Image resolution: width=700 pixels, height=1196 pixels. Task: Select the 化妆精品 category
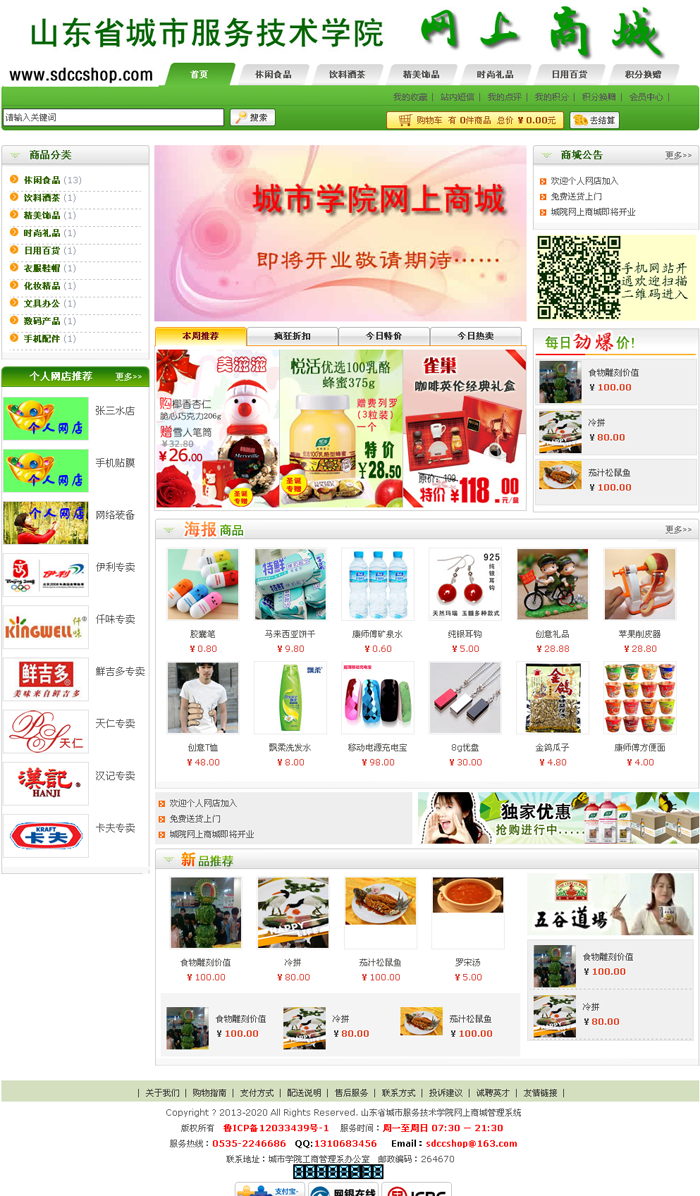click(x=42, y=286)
